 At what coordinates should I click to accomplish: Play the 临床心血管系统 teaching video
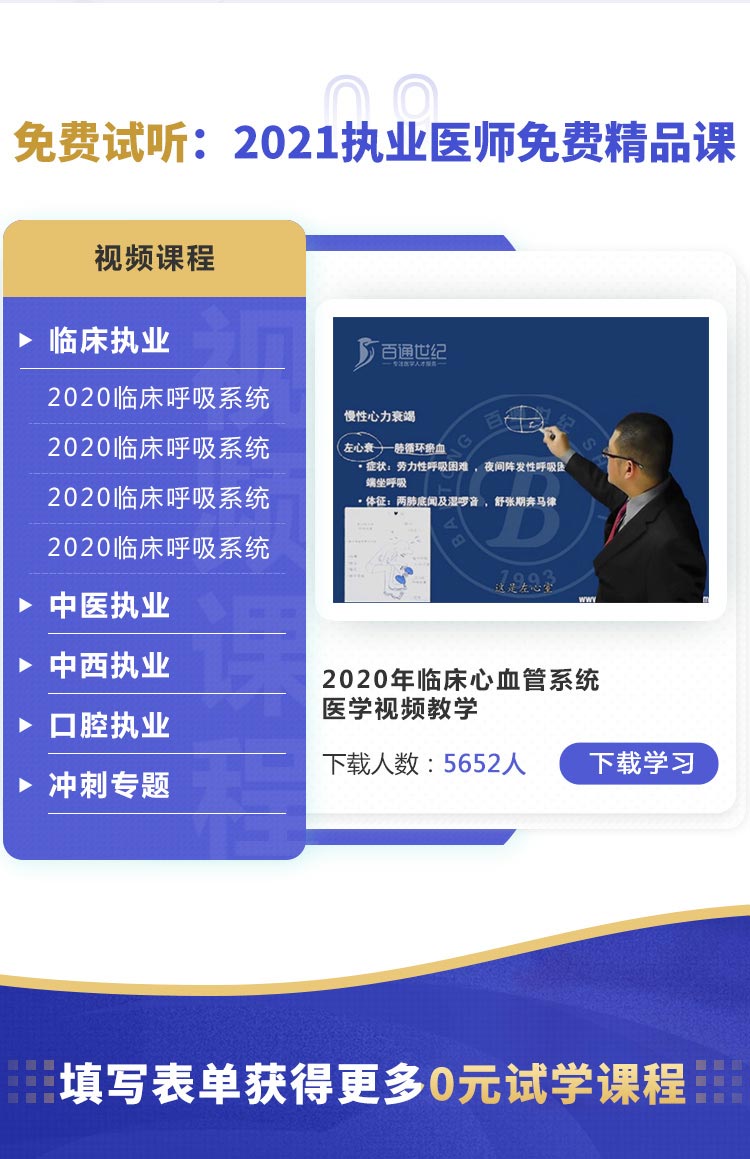(520, 460)
